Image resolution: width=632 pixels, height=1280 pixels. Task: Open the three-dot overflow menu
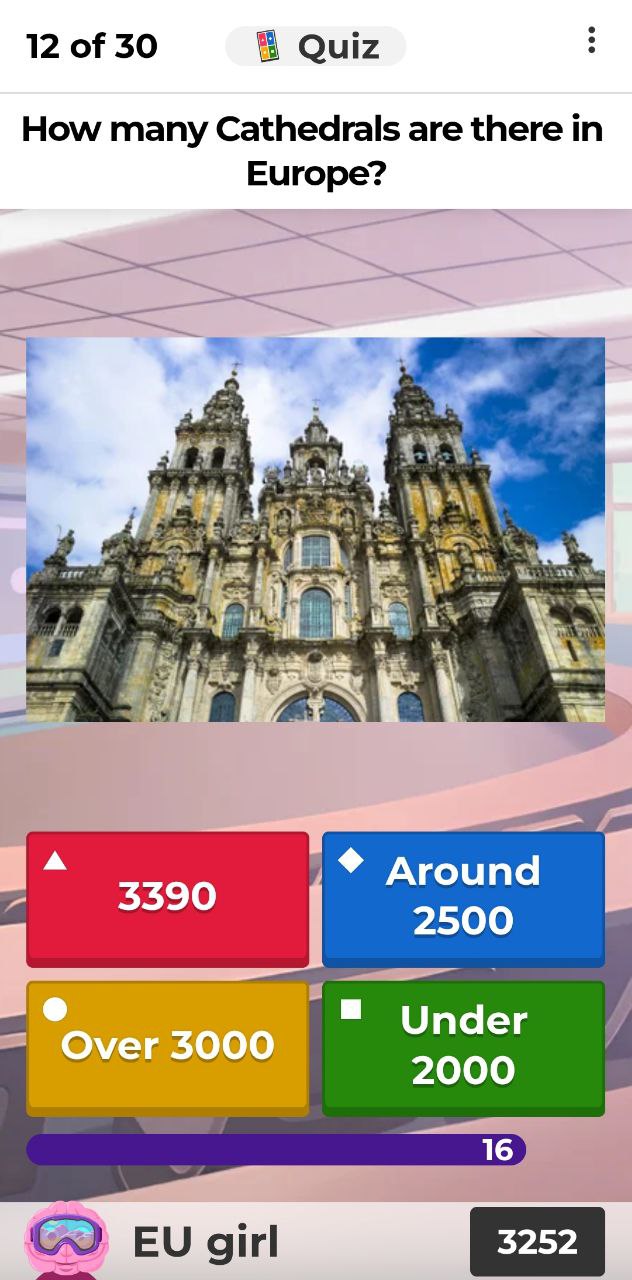(x=591, y=41)
